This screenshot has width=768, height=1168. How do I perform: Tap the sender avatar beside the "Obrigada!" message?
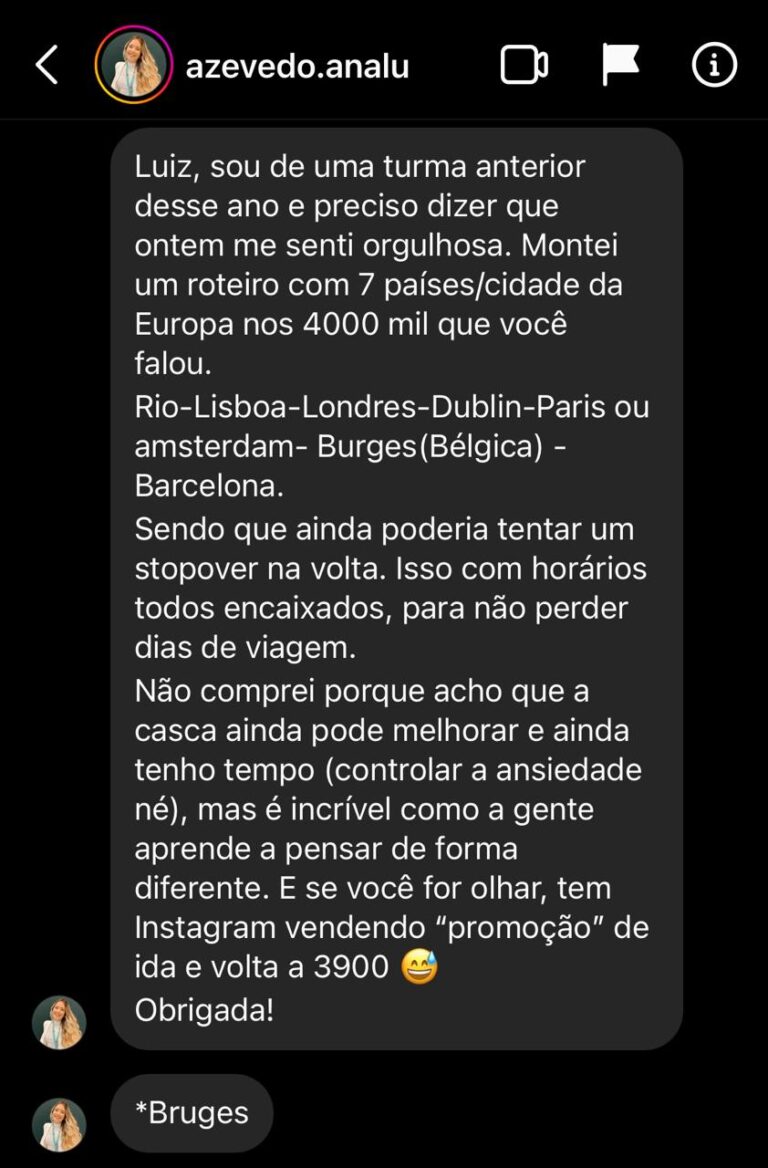pos(59,1022)
